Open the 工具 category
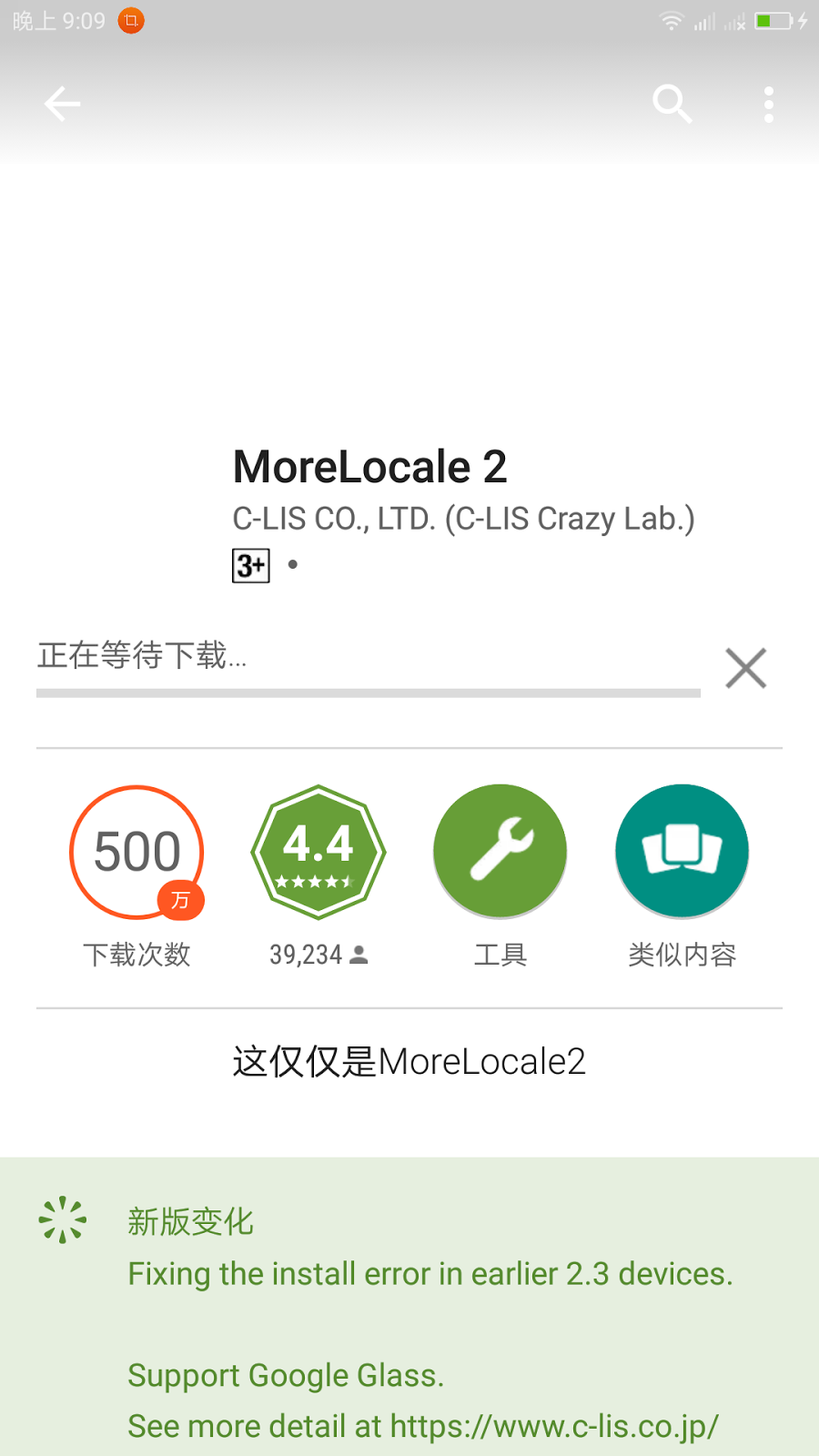 500,852
